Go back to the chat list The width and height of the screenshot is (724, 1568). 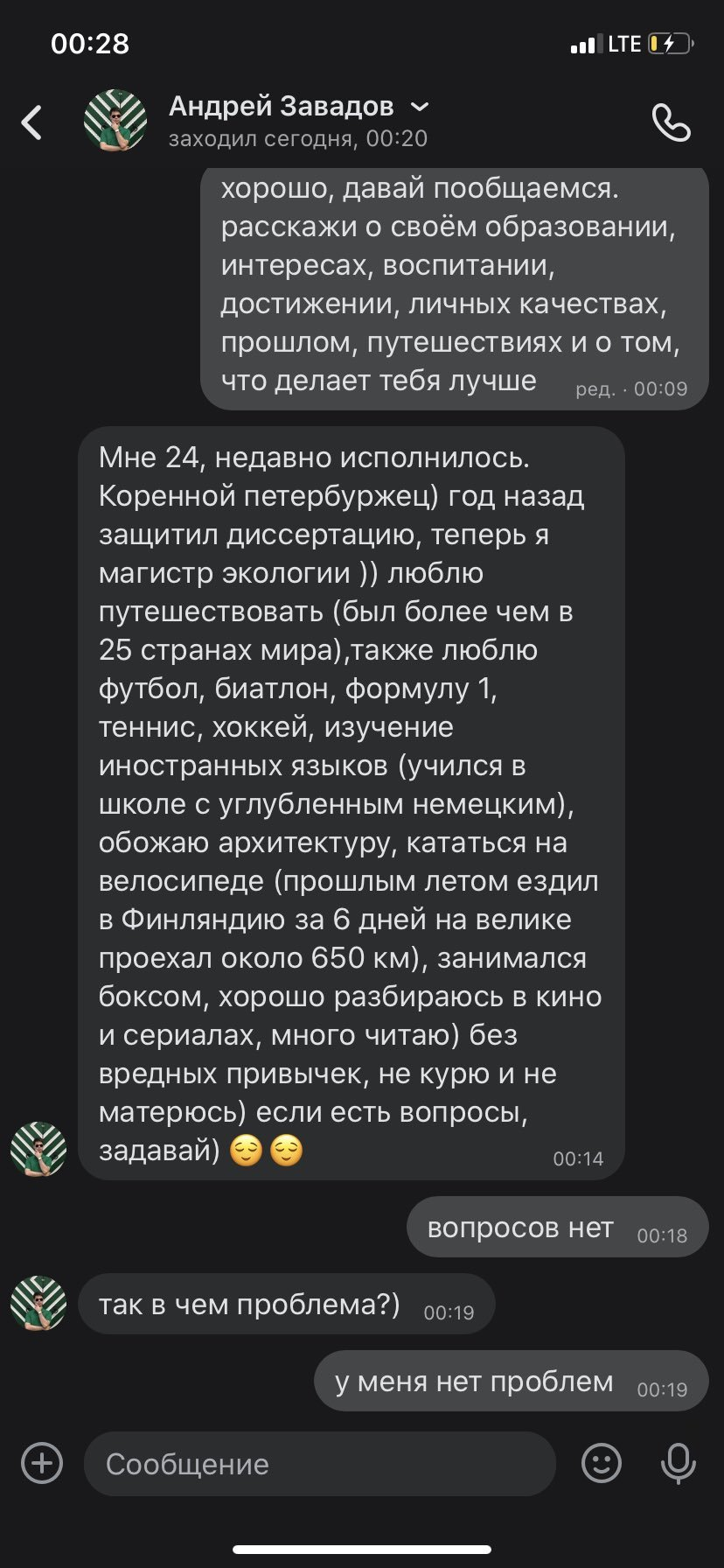32,122
